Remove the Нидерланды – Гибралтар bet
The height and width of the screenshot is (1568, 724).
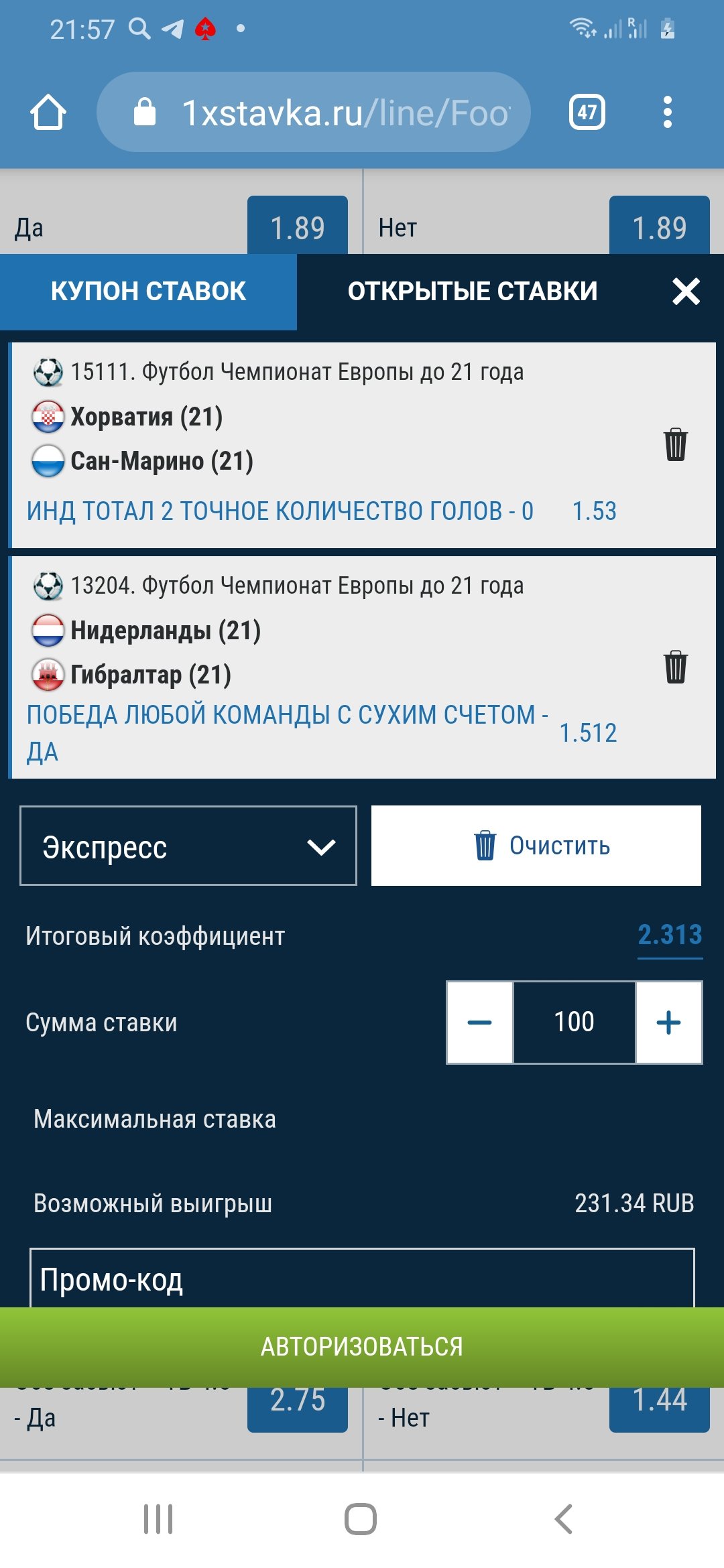coord(675,667)
